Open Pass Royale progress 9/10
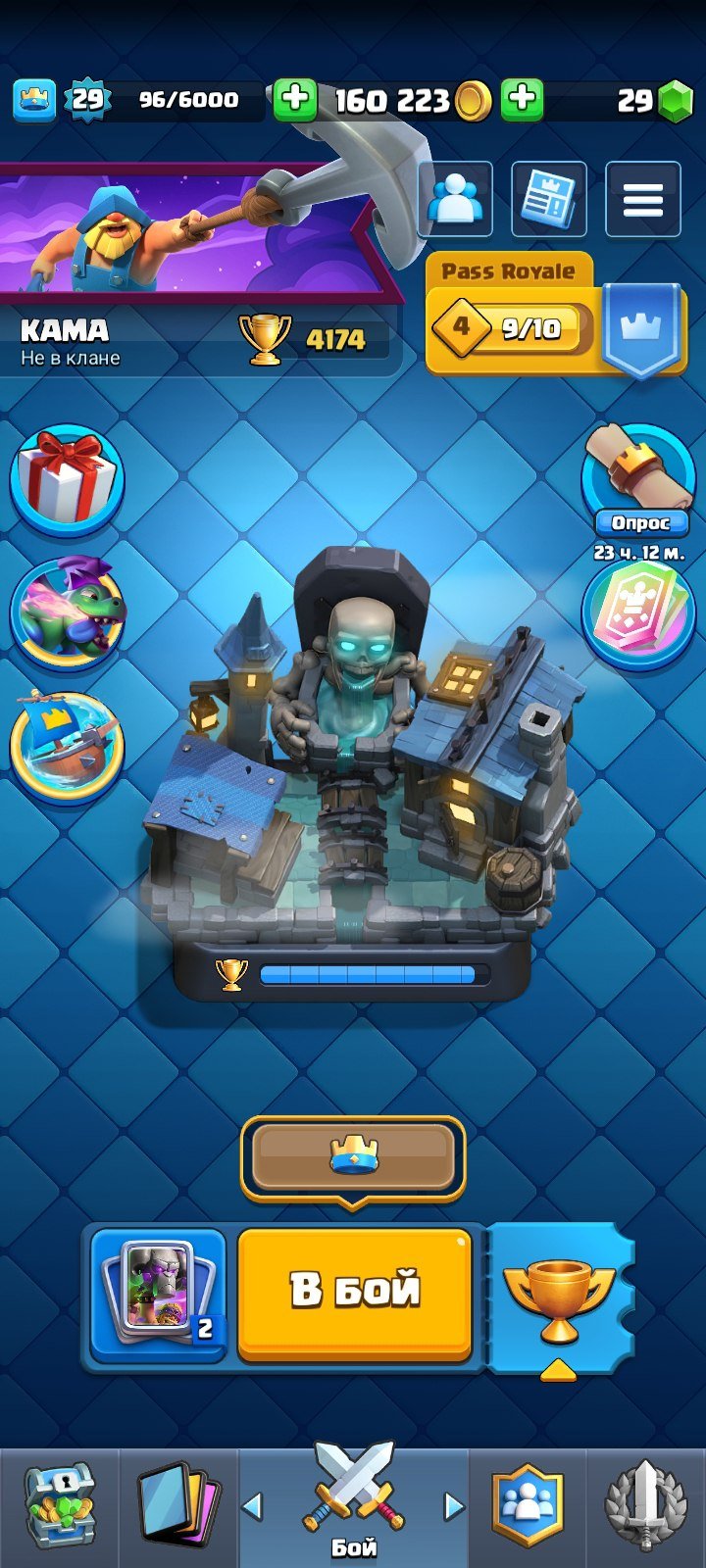 point(514,327)
